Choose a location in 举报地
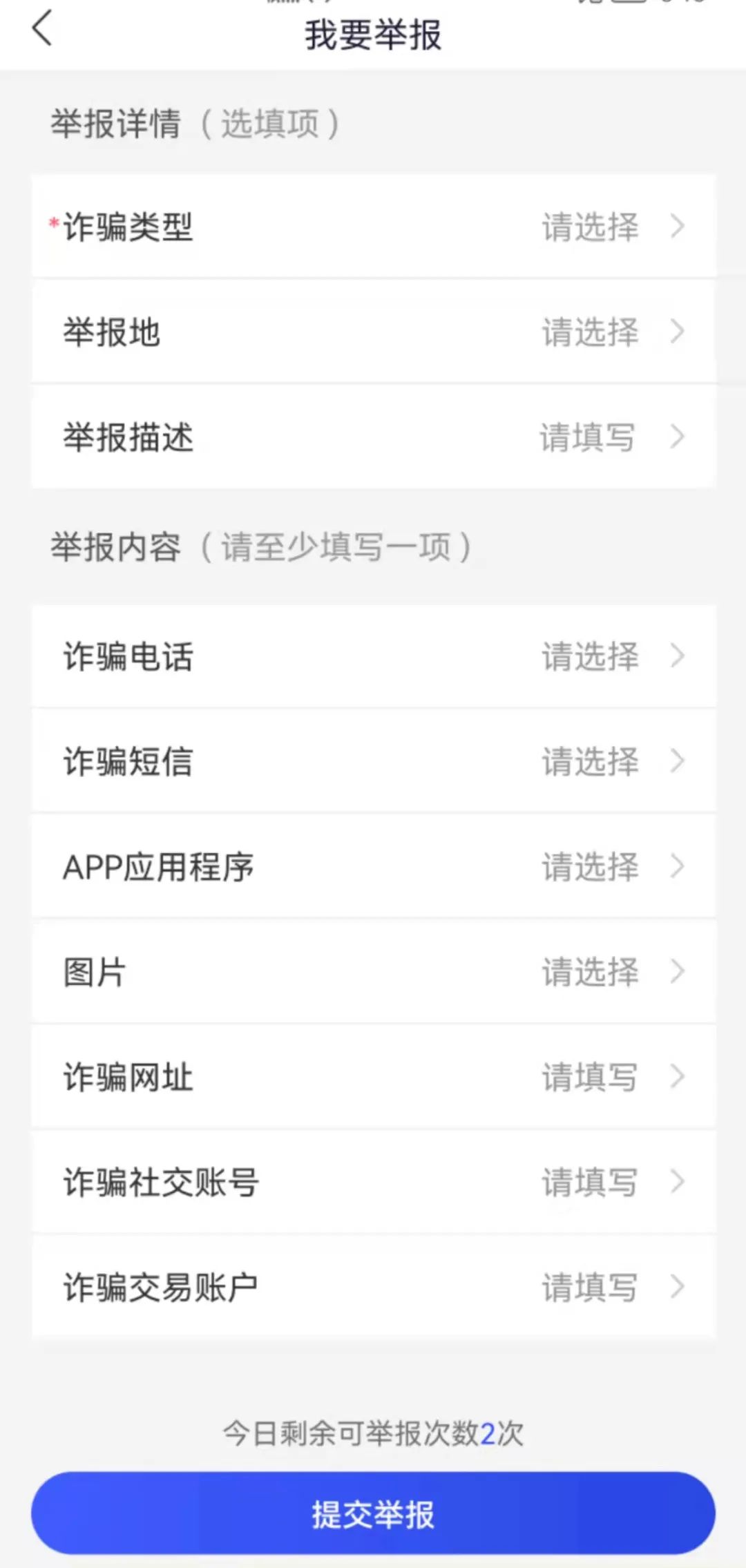The width and height of the screenshot is (746, 1568). click(373, 332)
